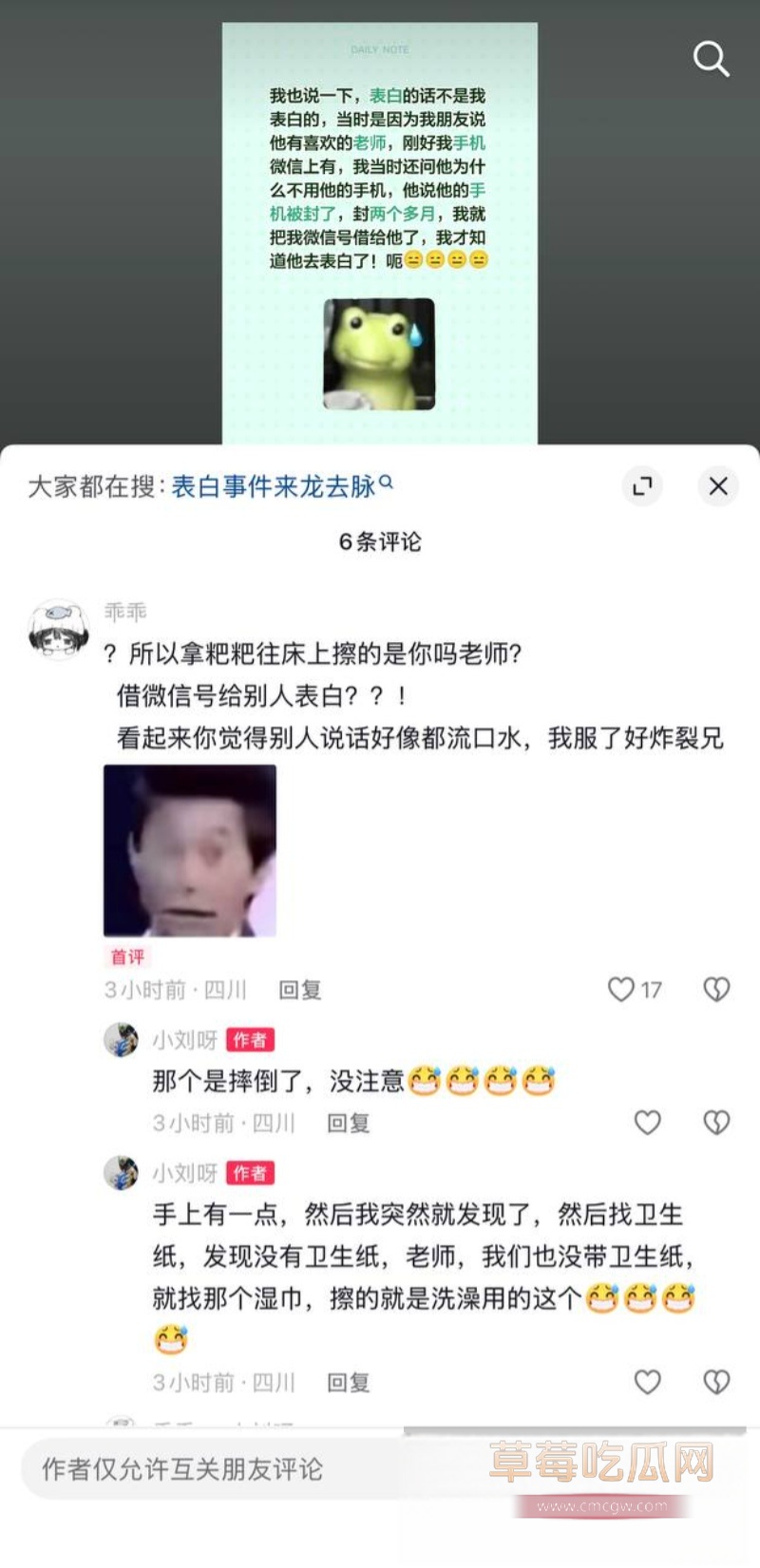Open 乖乖's profile avatar
Image resolution: width=760 pixels, height=1568 pixels.
click(x=59, y=629)
